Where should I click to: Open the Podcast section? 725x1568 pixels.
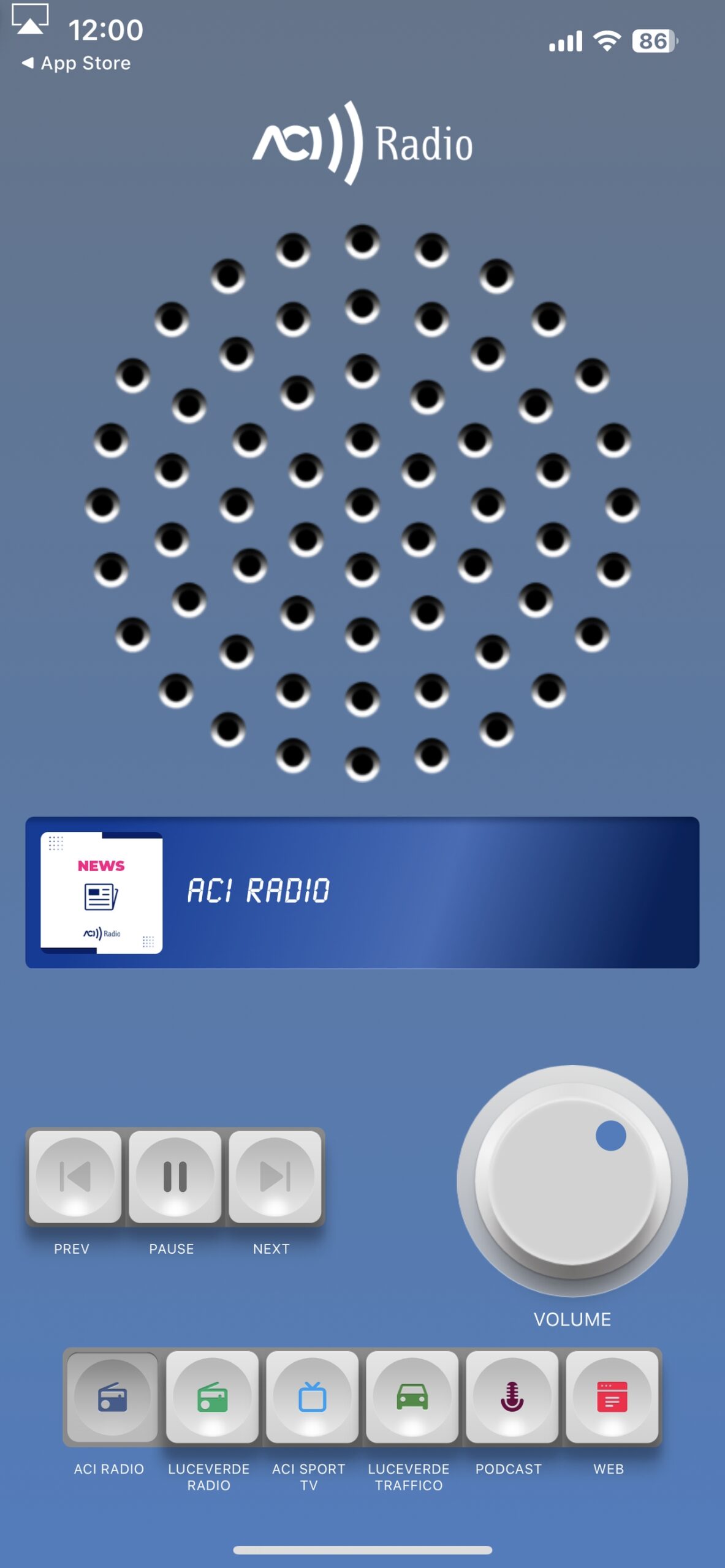coord(512,1398)
